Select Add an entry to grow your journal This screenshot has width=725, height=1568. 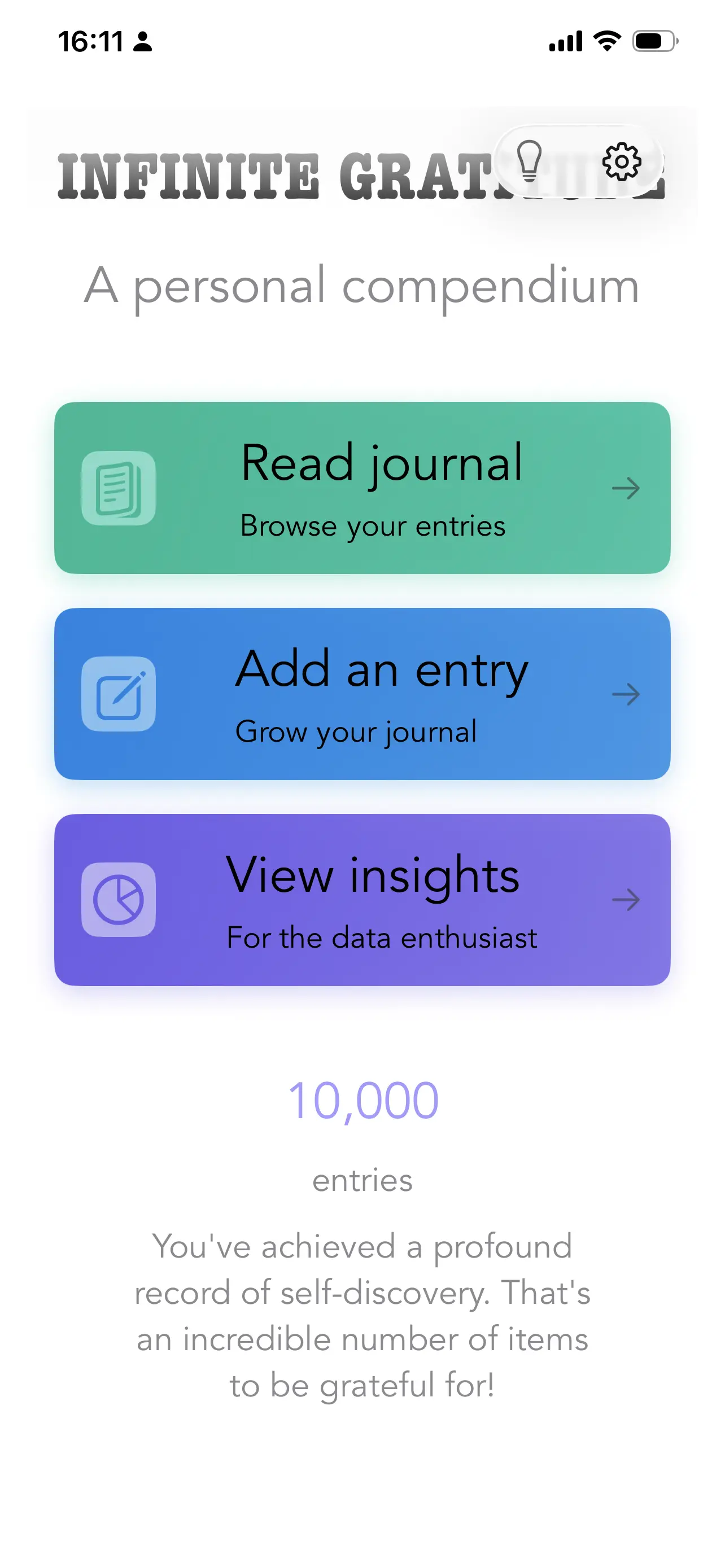362,693
